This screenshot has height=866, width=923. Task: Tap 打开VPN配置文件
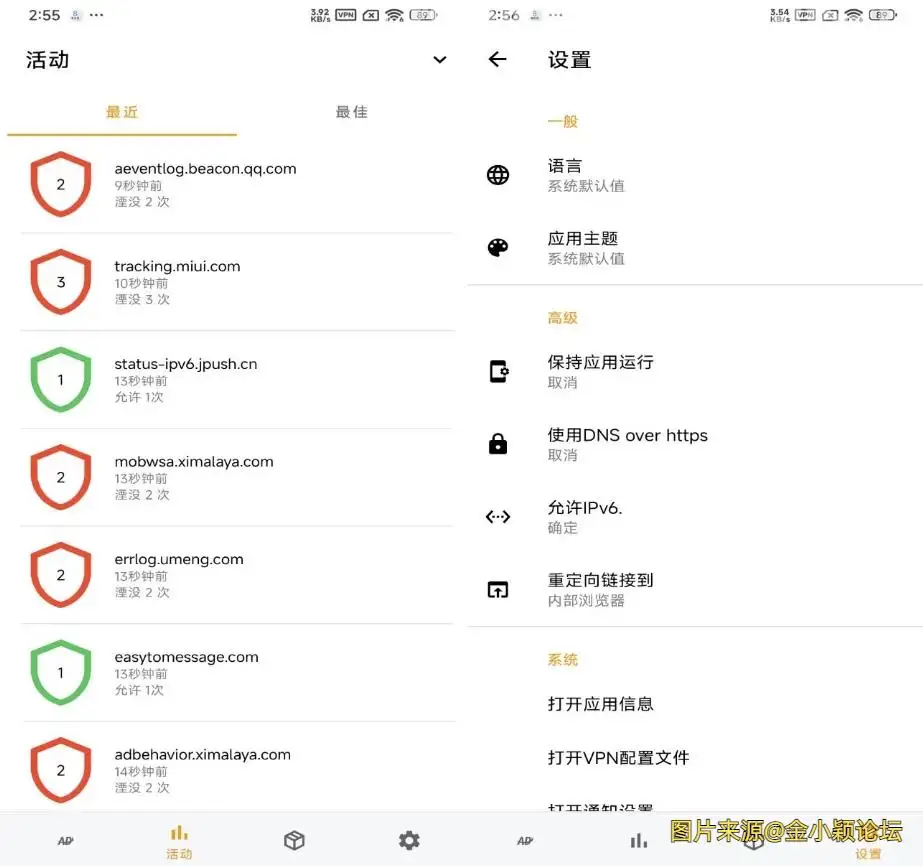(x=618, y=758)
